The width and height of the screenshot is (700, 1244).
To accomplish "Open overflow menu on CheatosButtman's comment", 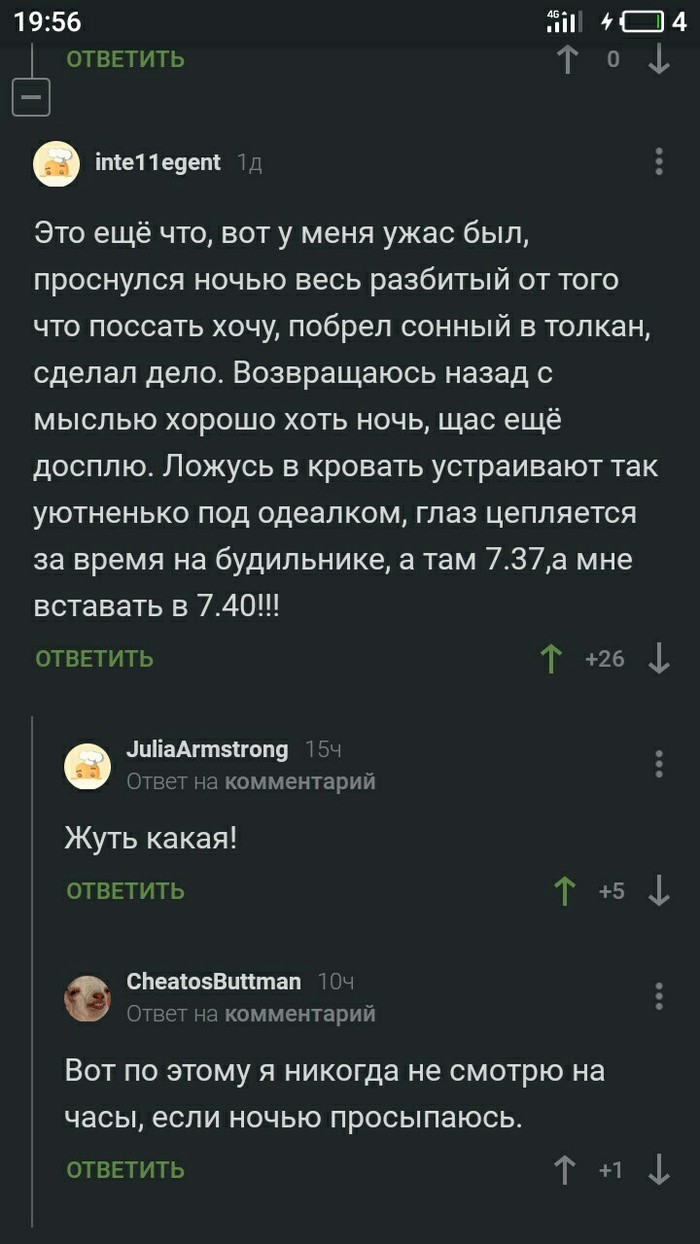I will tap(659, 996).
